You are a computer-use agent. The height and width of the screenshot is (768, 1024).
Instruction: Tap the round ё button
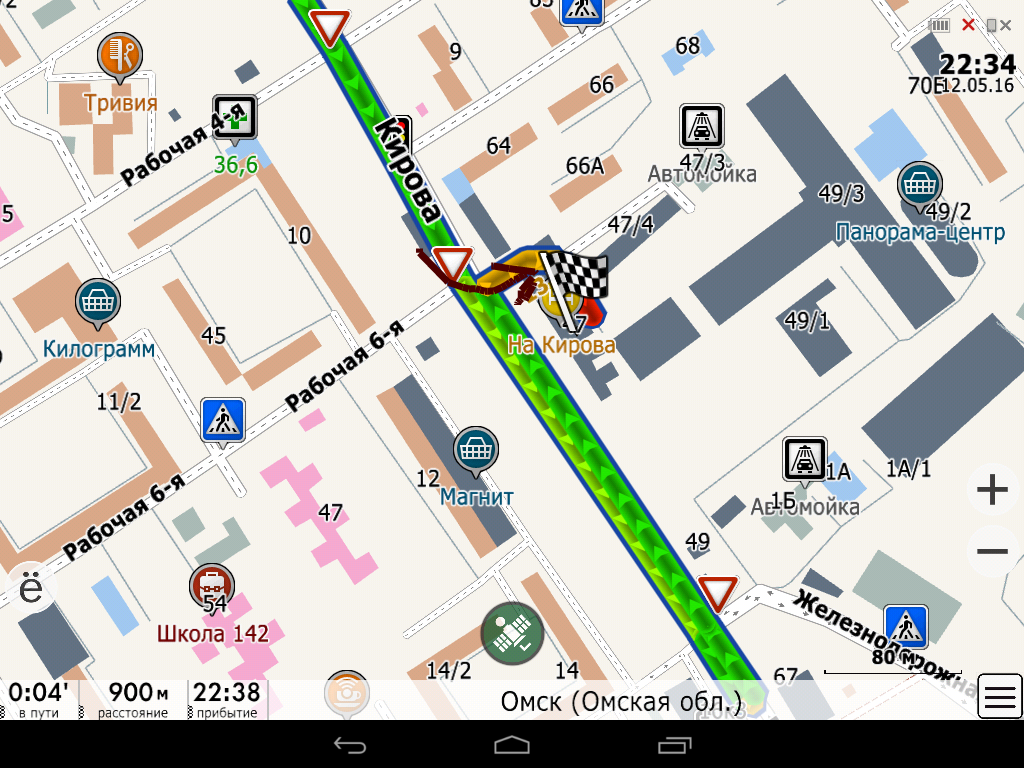click(31, 588)
